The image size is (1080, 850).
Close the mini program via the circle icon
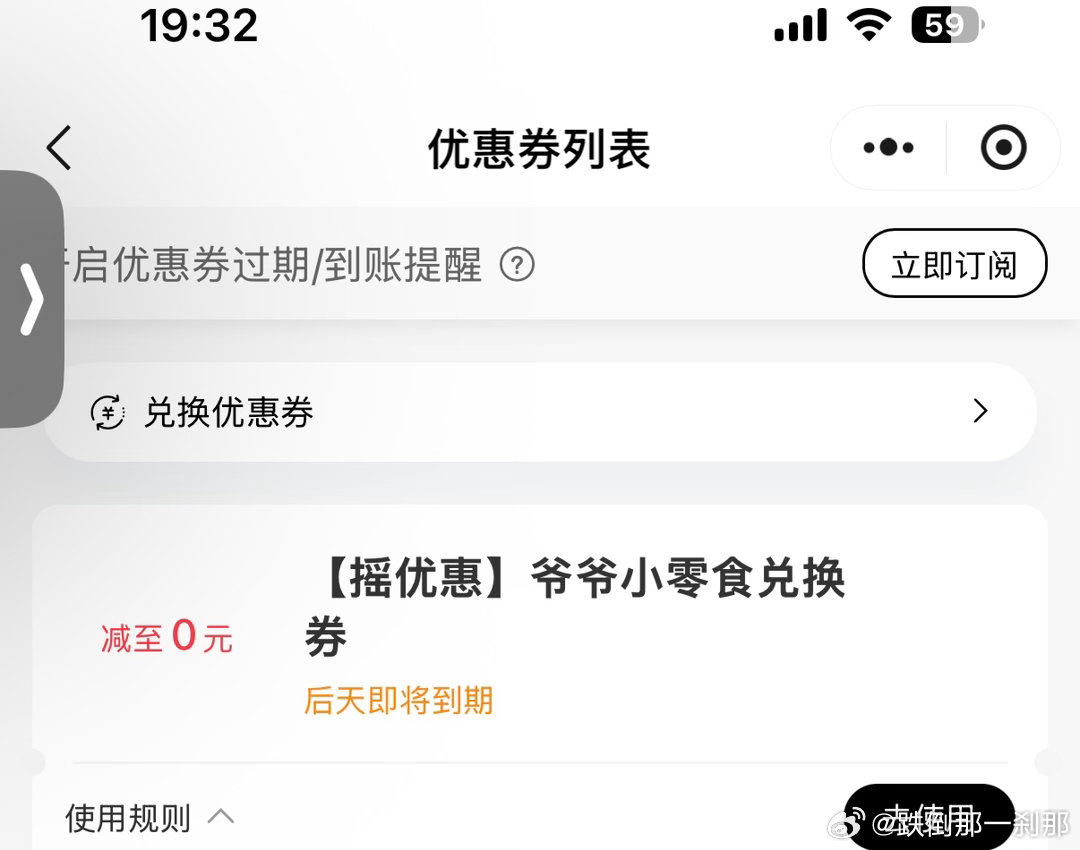coord(1003,148)
